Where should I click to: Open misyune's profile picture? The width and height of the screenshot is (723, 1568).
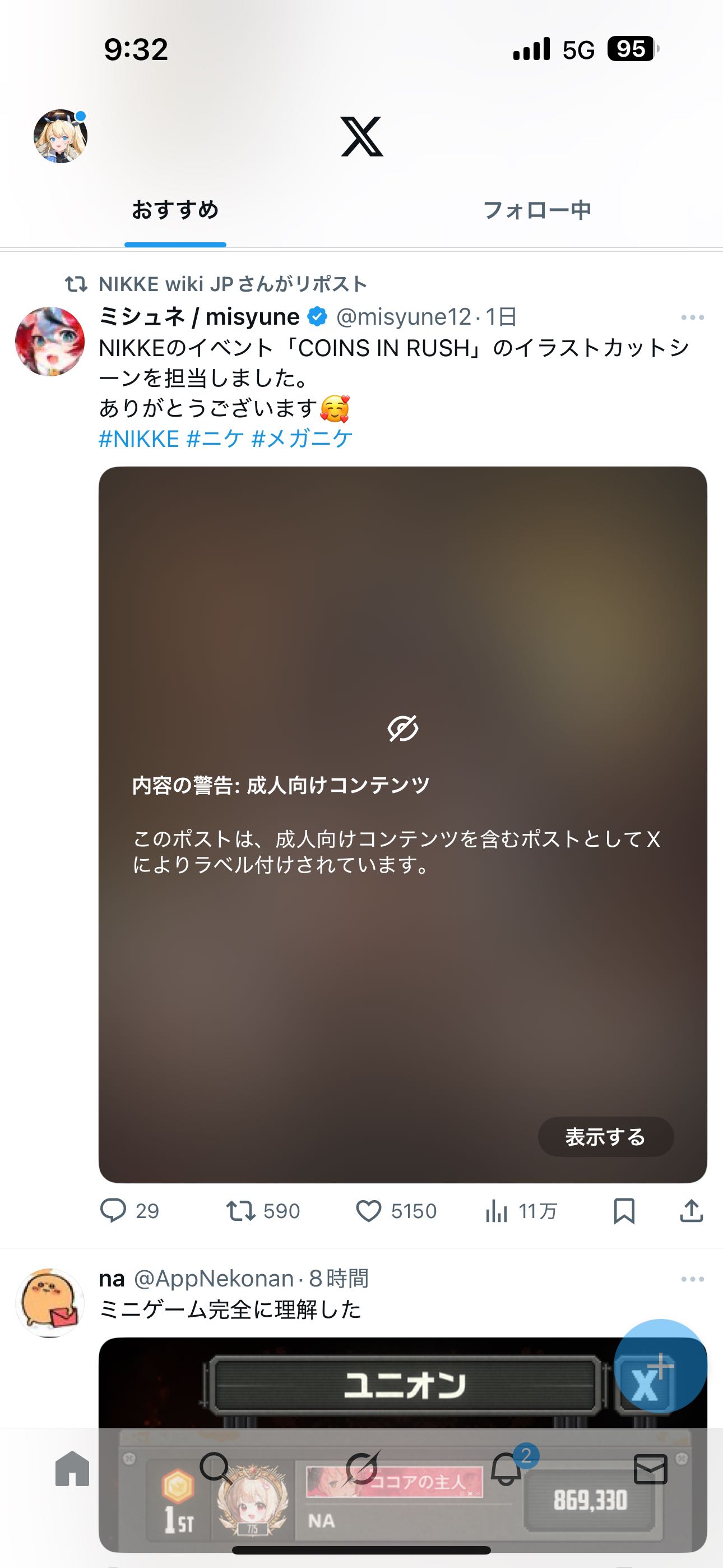pos(49,341)
